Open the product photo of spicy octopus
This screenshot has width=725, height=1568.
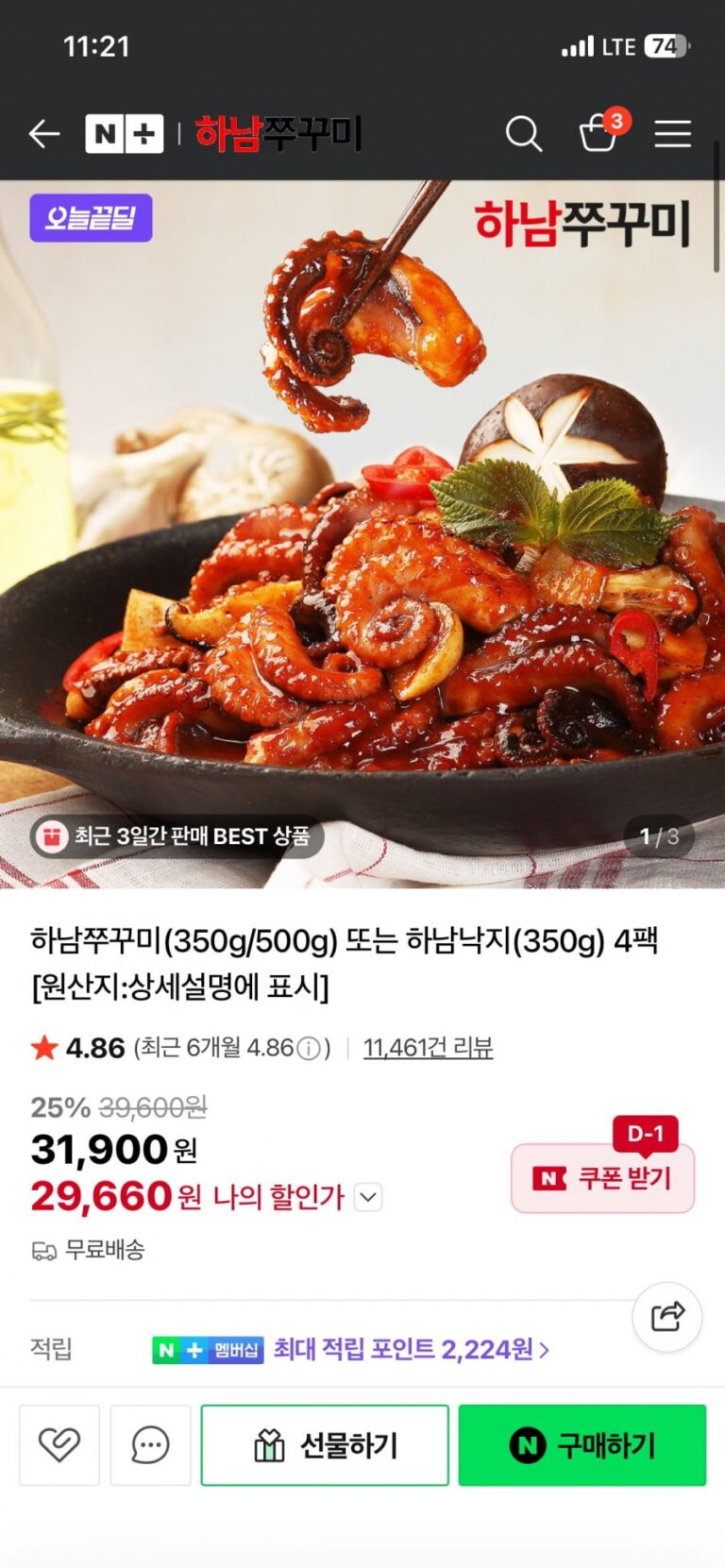click(362, 534)
